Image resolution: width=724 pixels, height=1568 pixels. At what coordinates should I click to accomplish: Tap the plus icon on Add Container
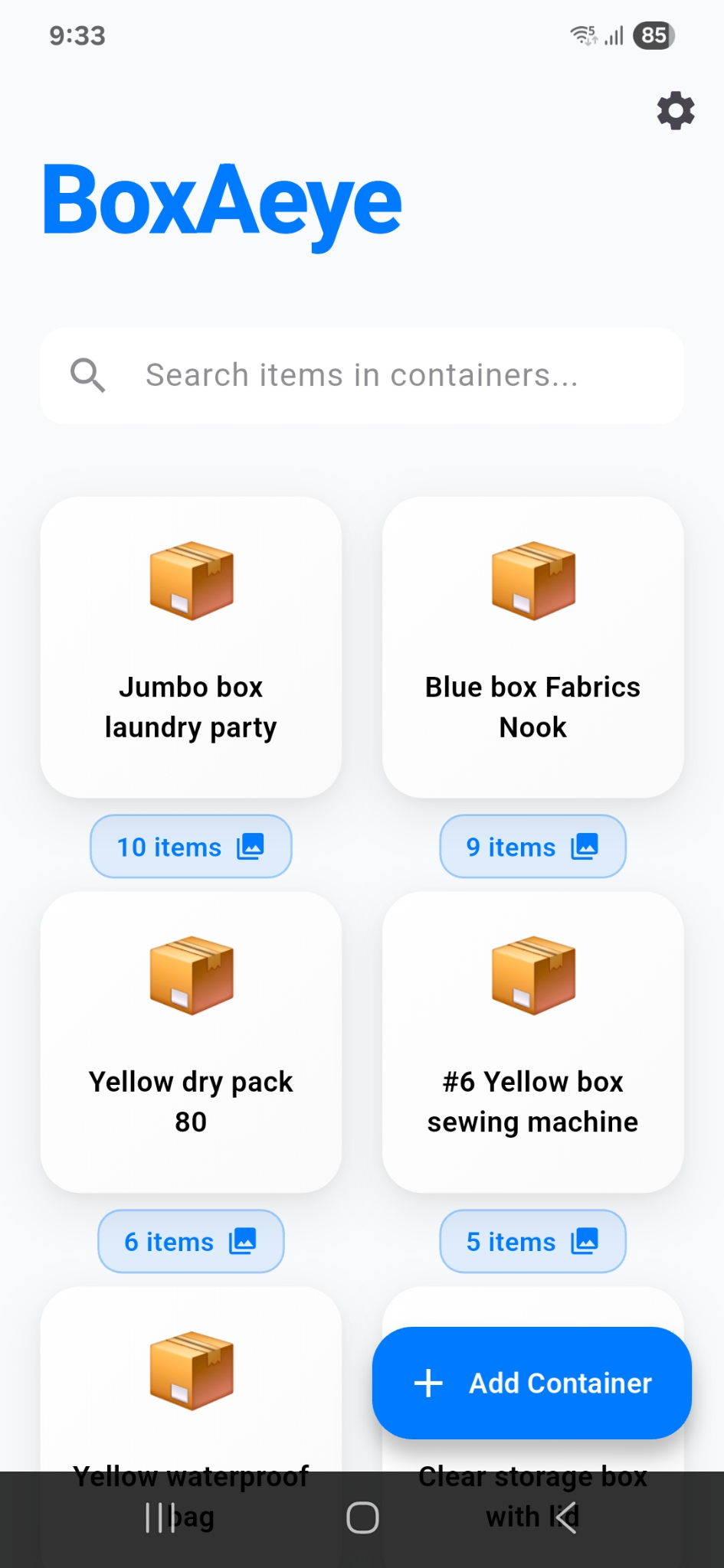pos(427,1383)
